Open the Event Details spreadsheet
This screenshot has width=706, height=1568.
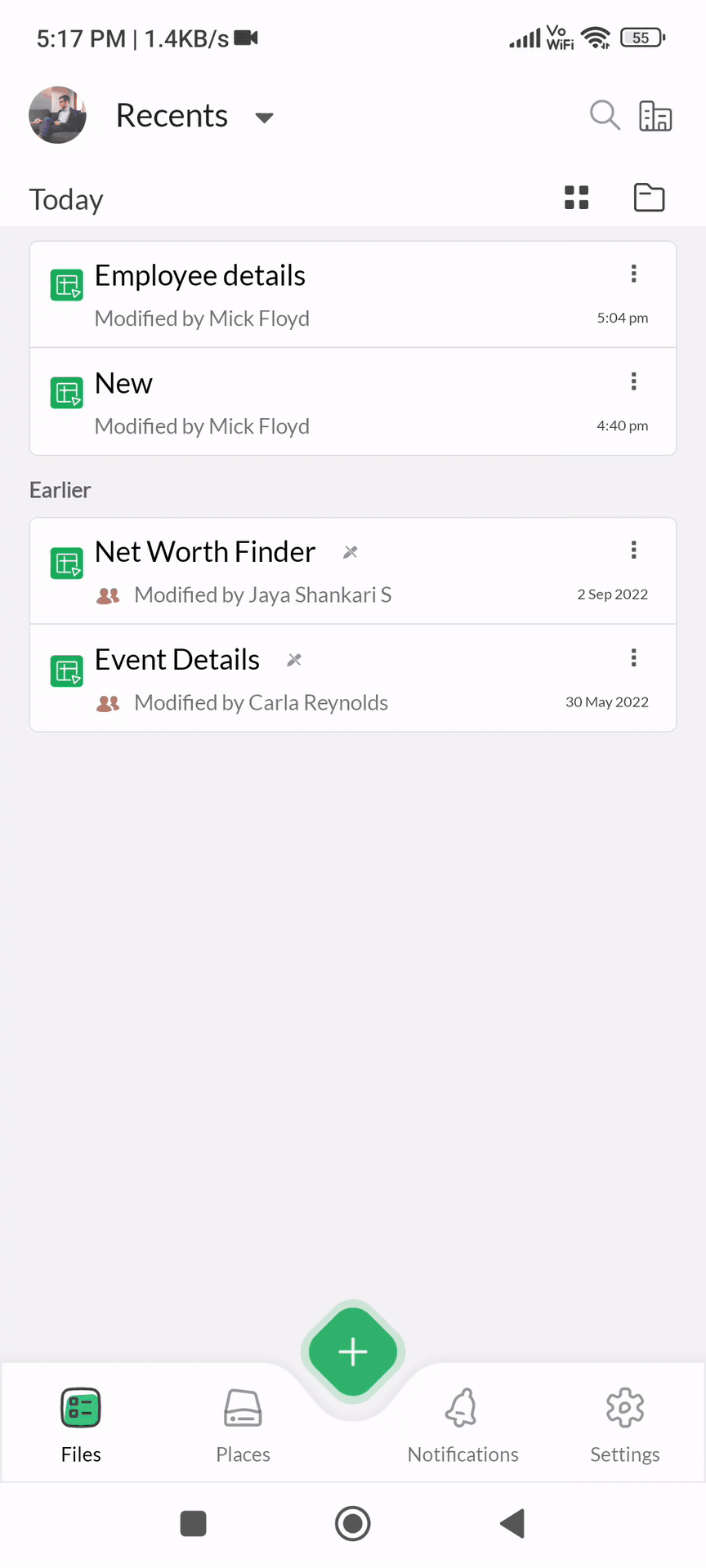point(177,661)
